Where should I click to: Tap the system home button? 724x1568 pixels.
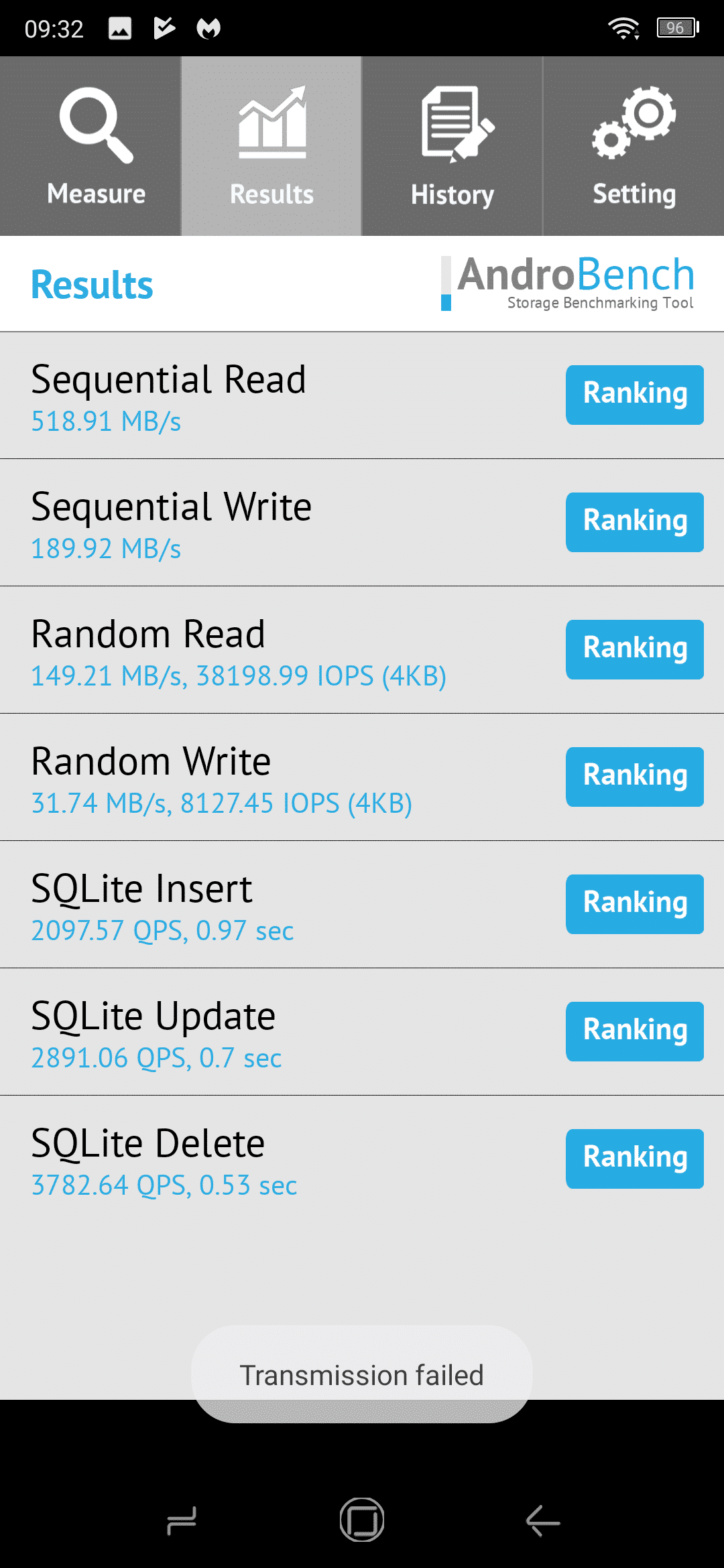click(362, 1520)
